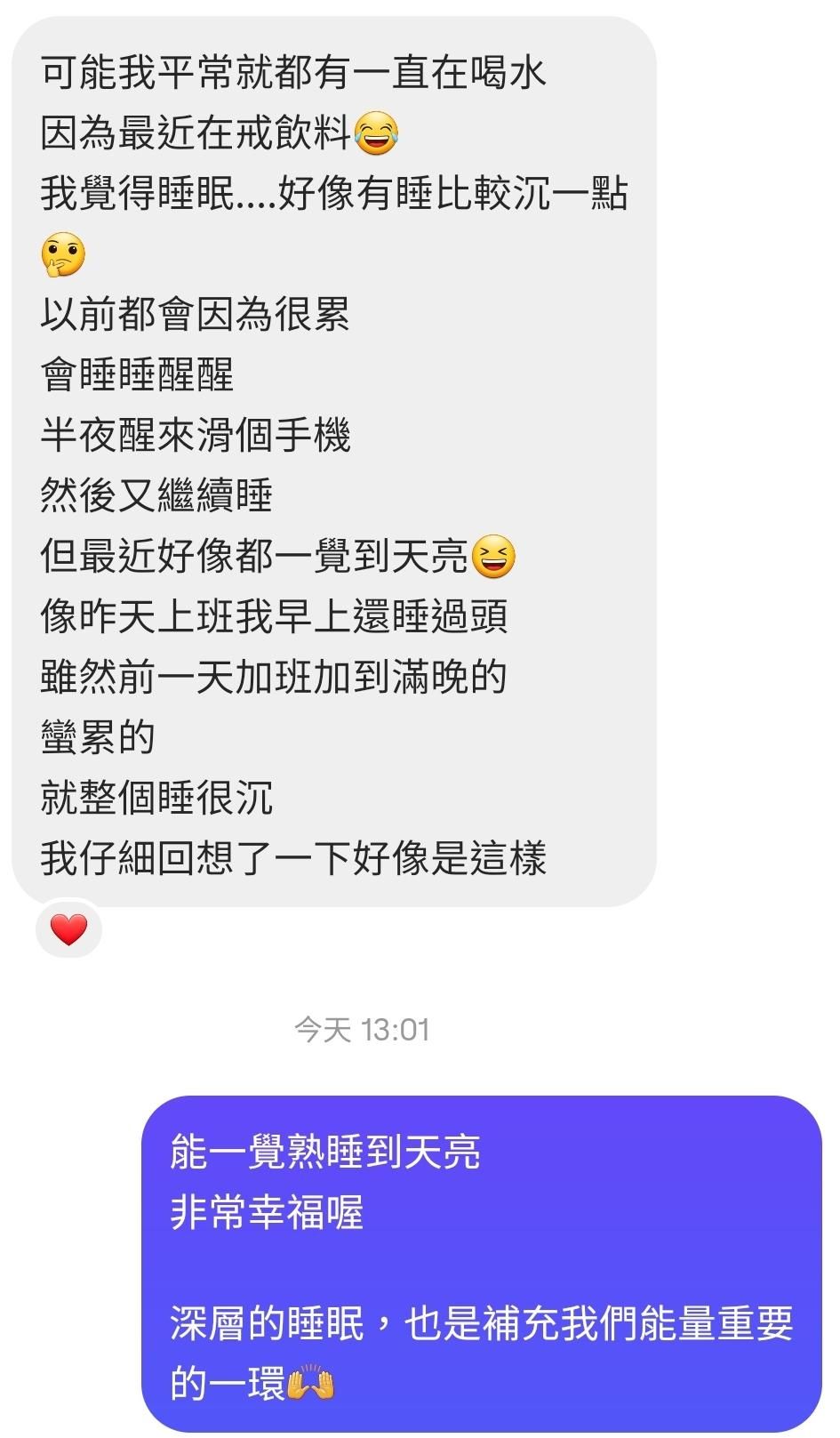The image size is (840, 1438).
Task: Open the heart reaction under the message
Action: [68, 930]
